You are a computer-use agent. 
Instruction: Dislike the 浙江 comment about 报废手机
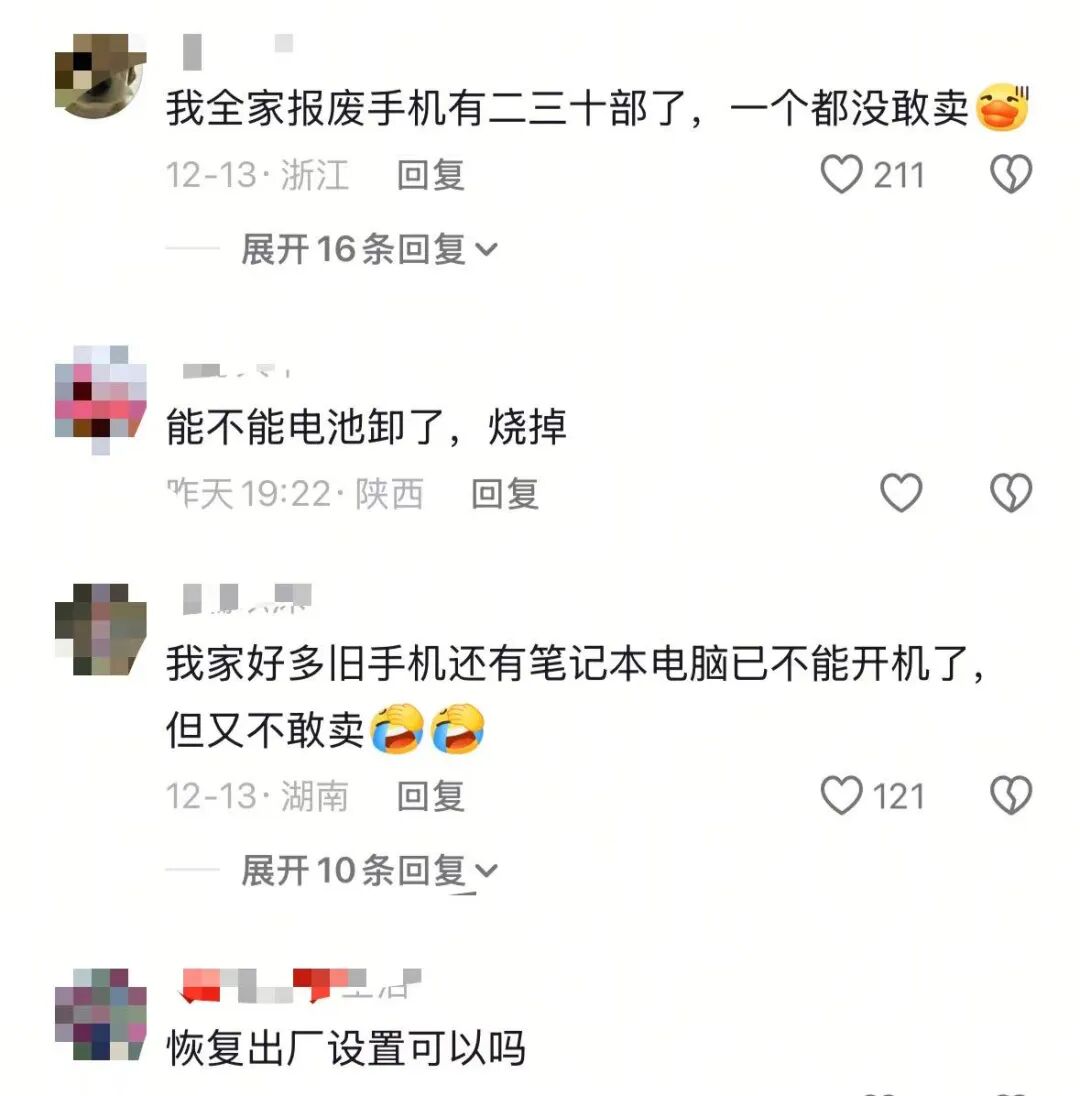pyautogui.click(x=1010, y=176)
